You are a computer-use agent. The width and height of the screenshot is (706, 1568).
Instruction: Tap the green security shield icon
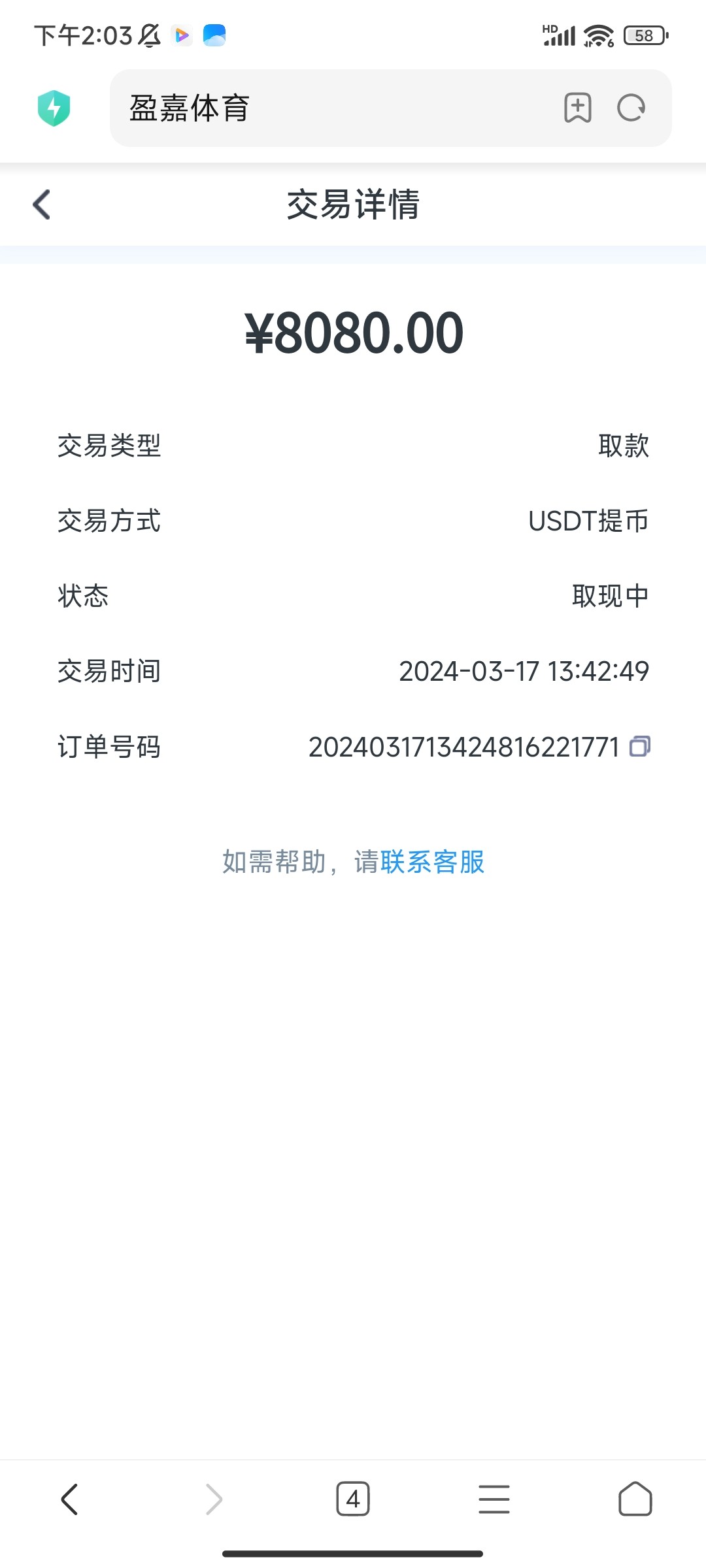point(56,108)
